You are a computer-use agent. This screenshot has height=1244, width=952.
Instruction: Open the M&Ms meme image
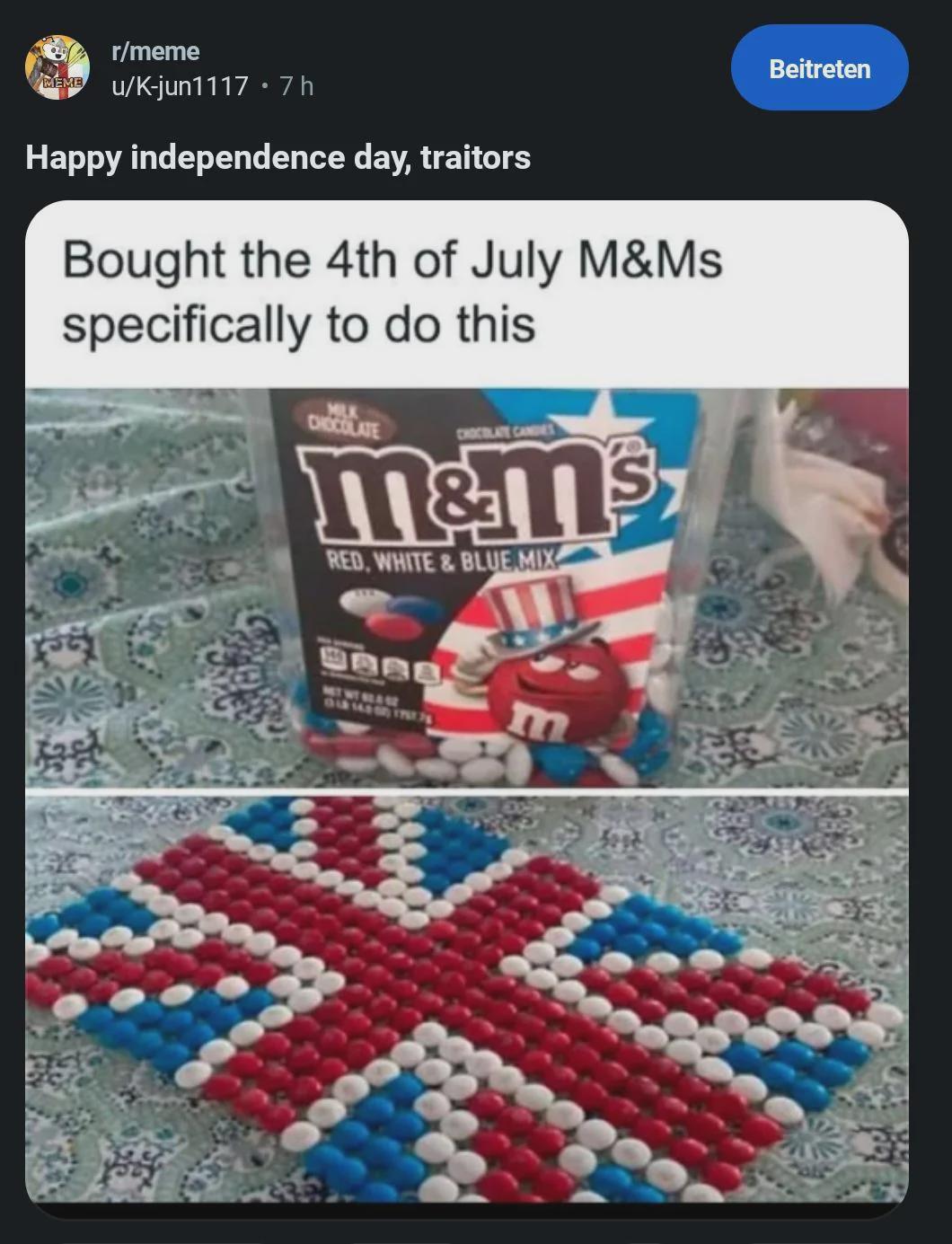[466, 710]
